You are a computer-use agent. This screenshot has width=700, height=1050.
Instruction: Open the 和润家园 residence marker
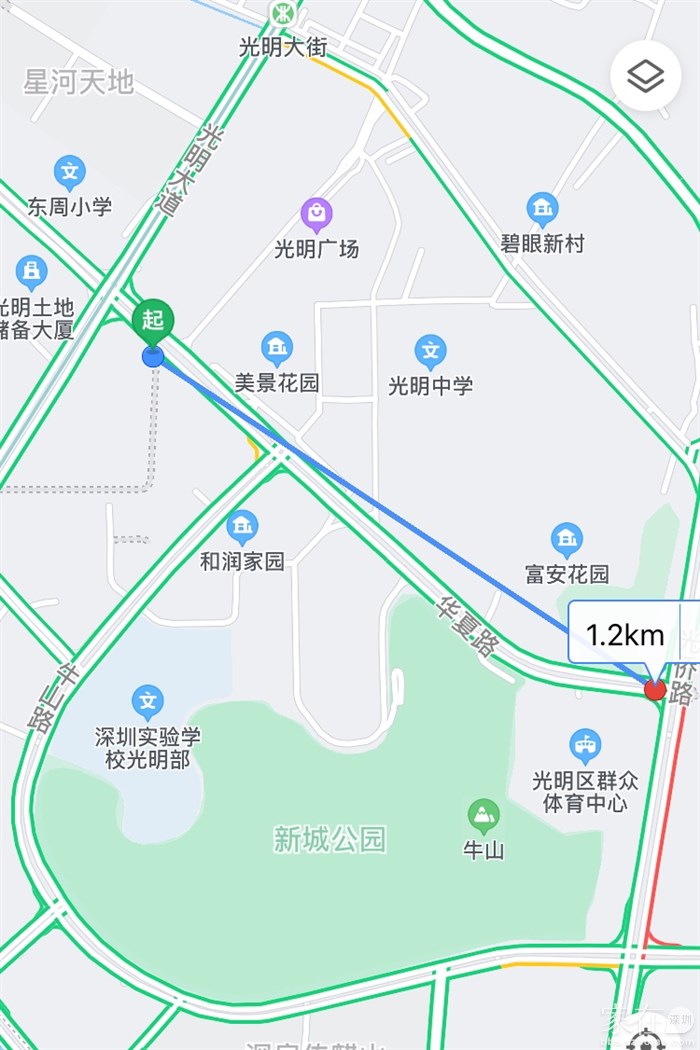(242, 527)
